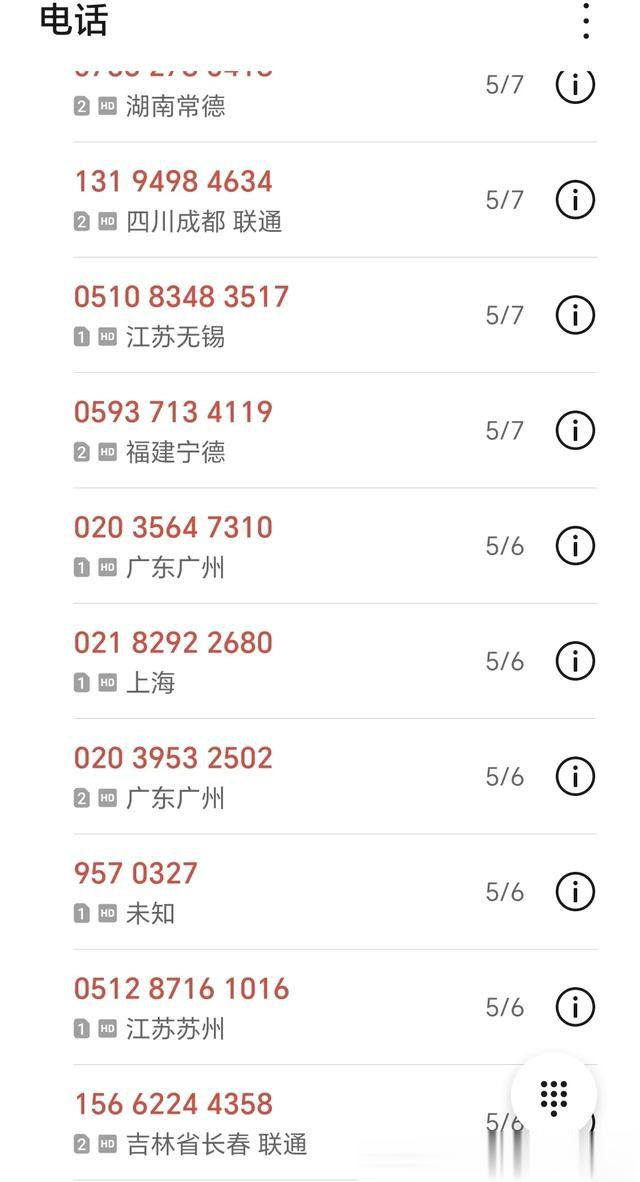
Task: Open info icon for the 湖南常德 call
Action: pos(575,84)
